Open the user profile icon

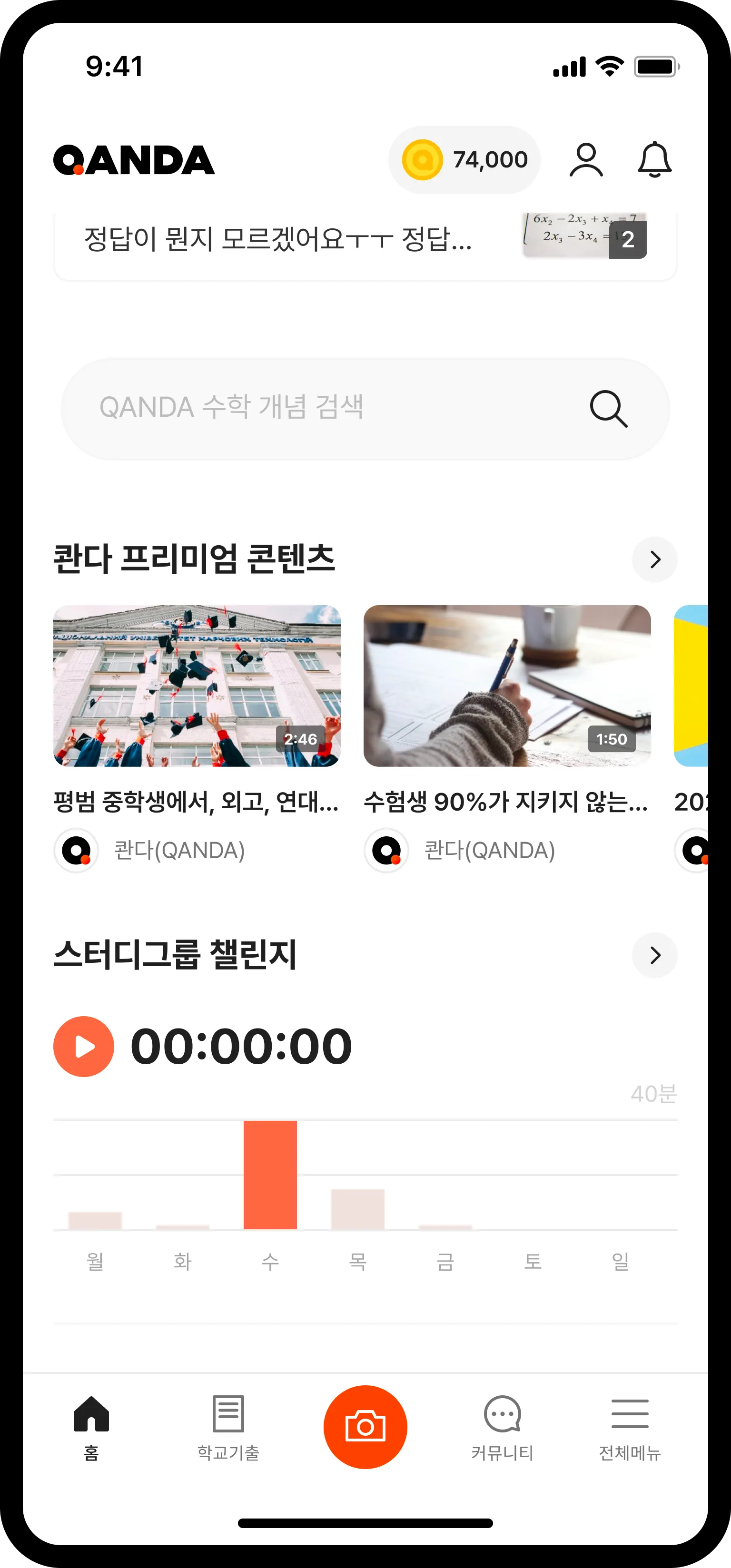(x=586, y=160)
